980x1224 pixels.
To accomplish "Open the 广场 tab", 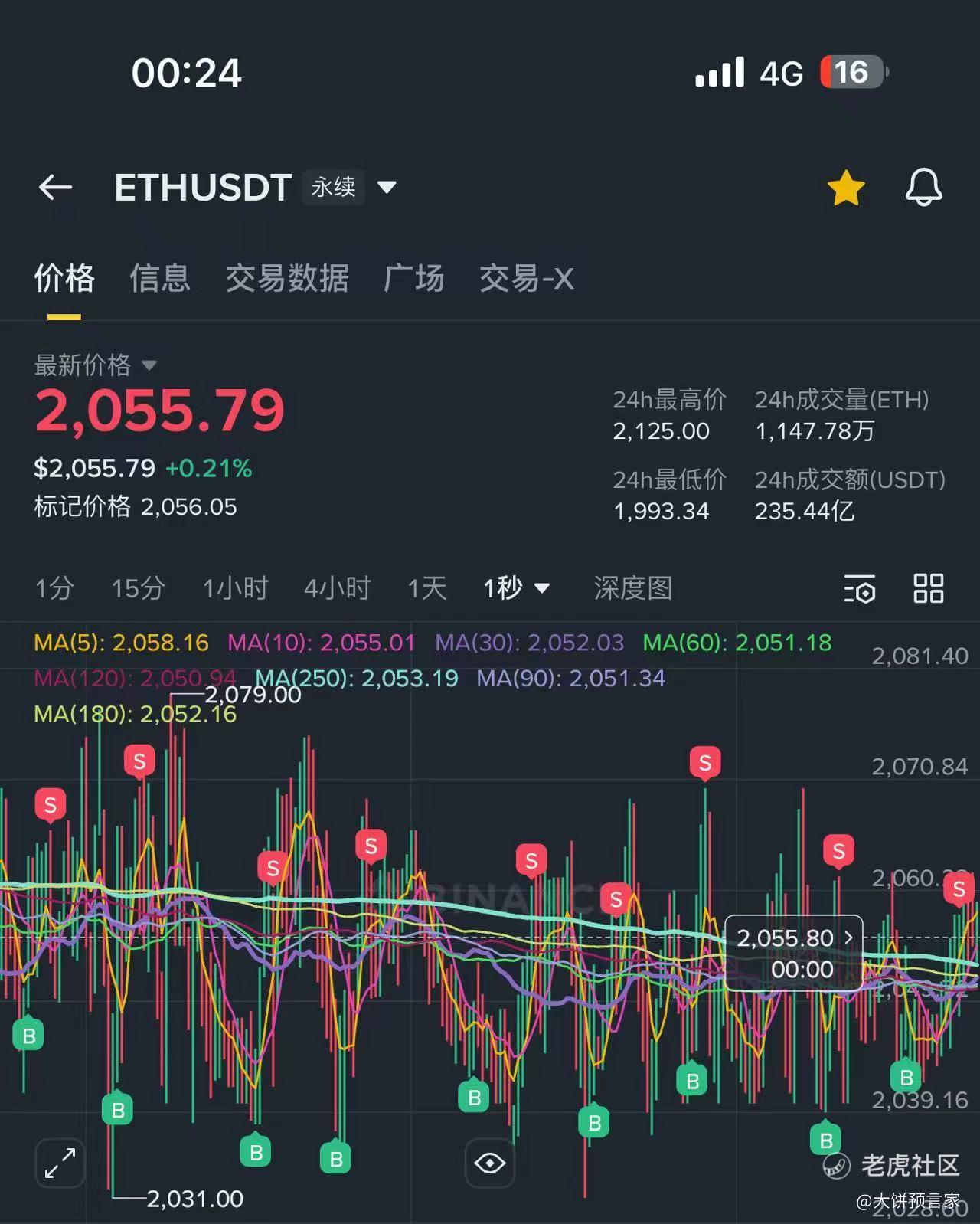I will coord(413,278).
